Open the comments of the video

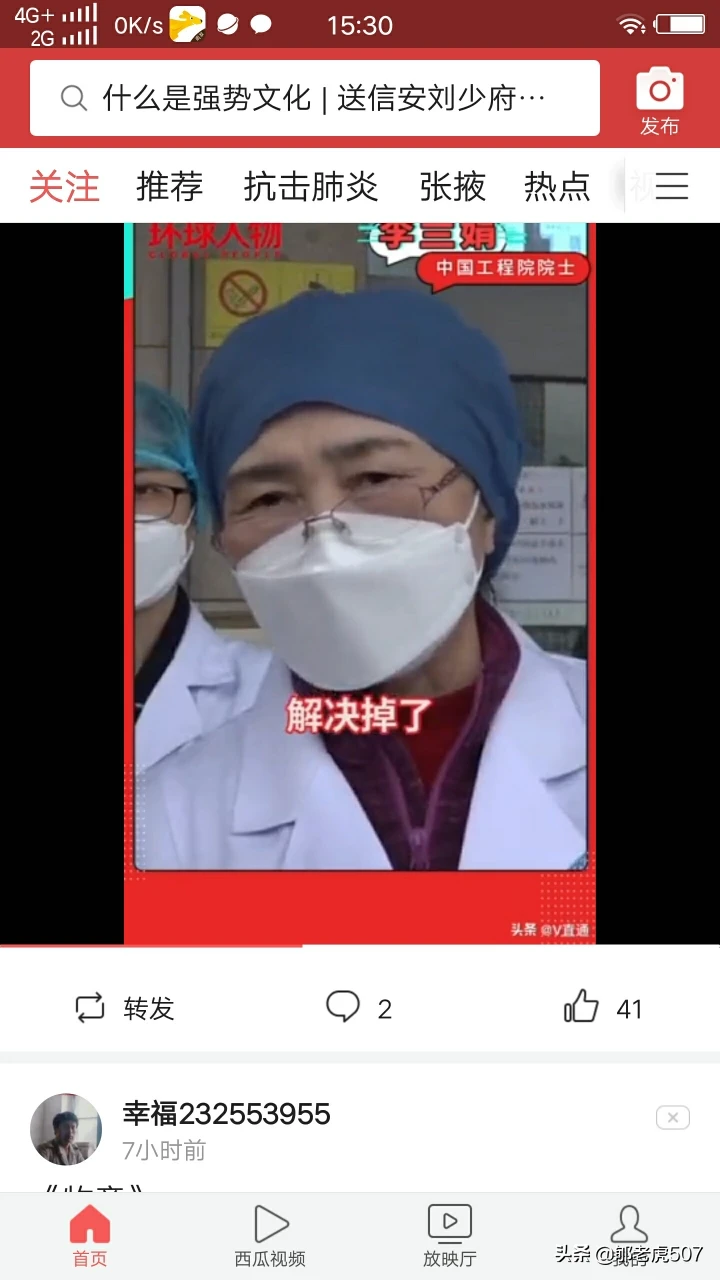[358, 1008]
